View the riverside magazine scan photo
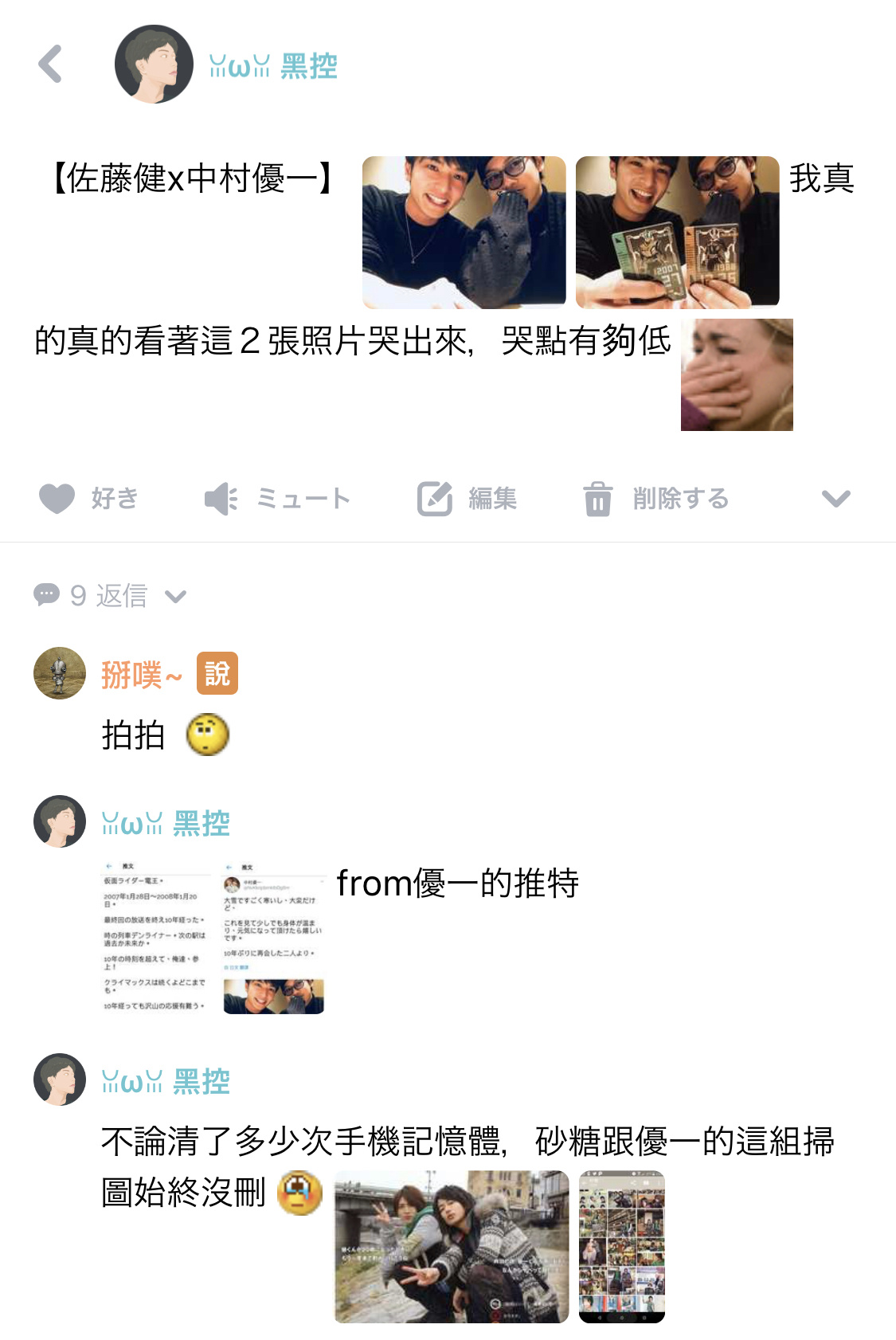This screenshot has height=1340, width=896. [x=452, y=1247]
